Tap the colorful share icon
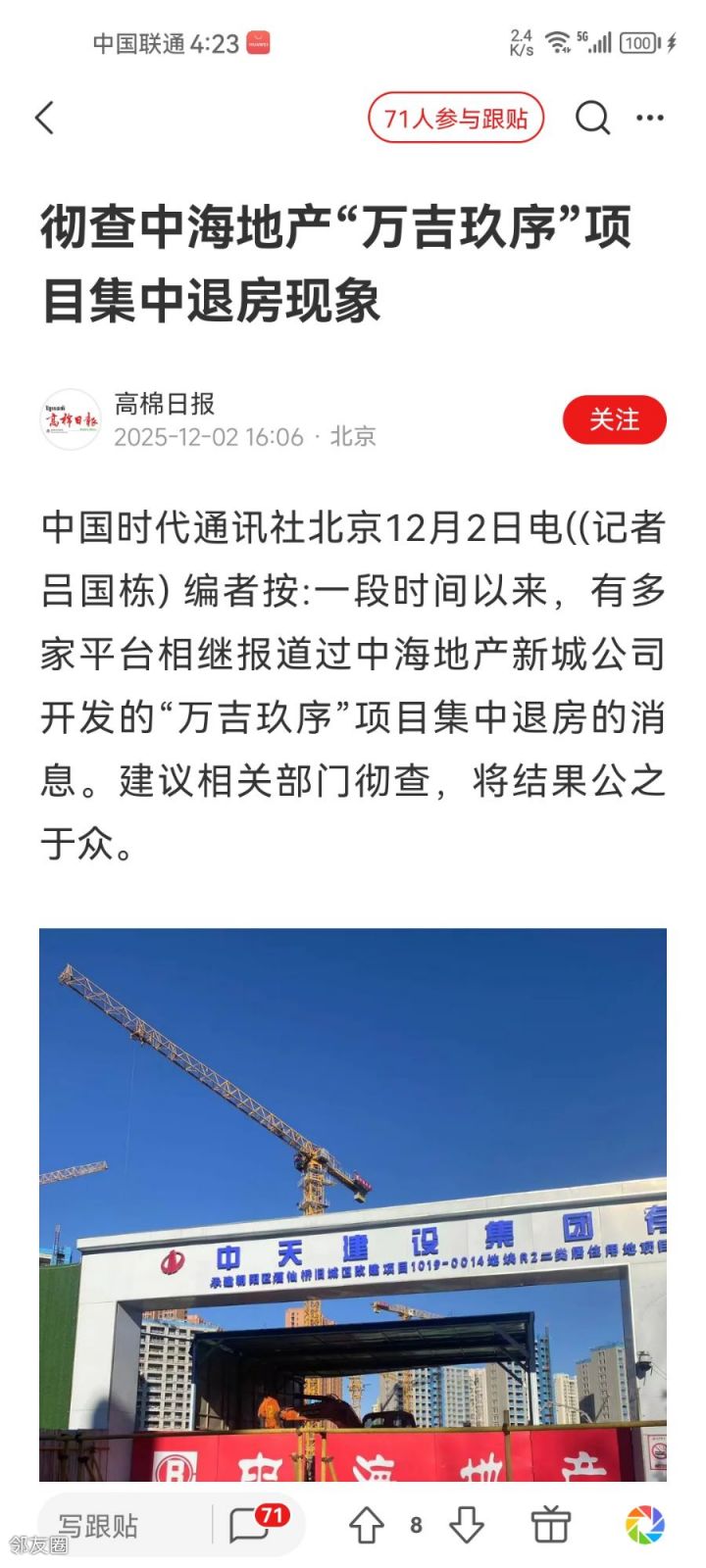Viewport: 706px width, 1568px height. point(644,1525)
